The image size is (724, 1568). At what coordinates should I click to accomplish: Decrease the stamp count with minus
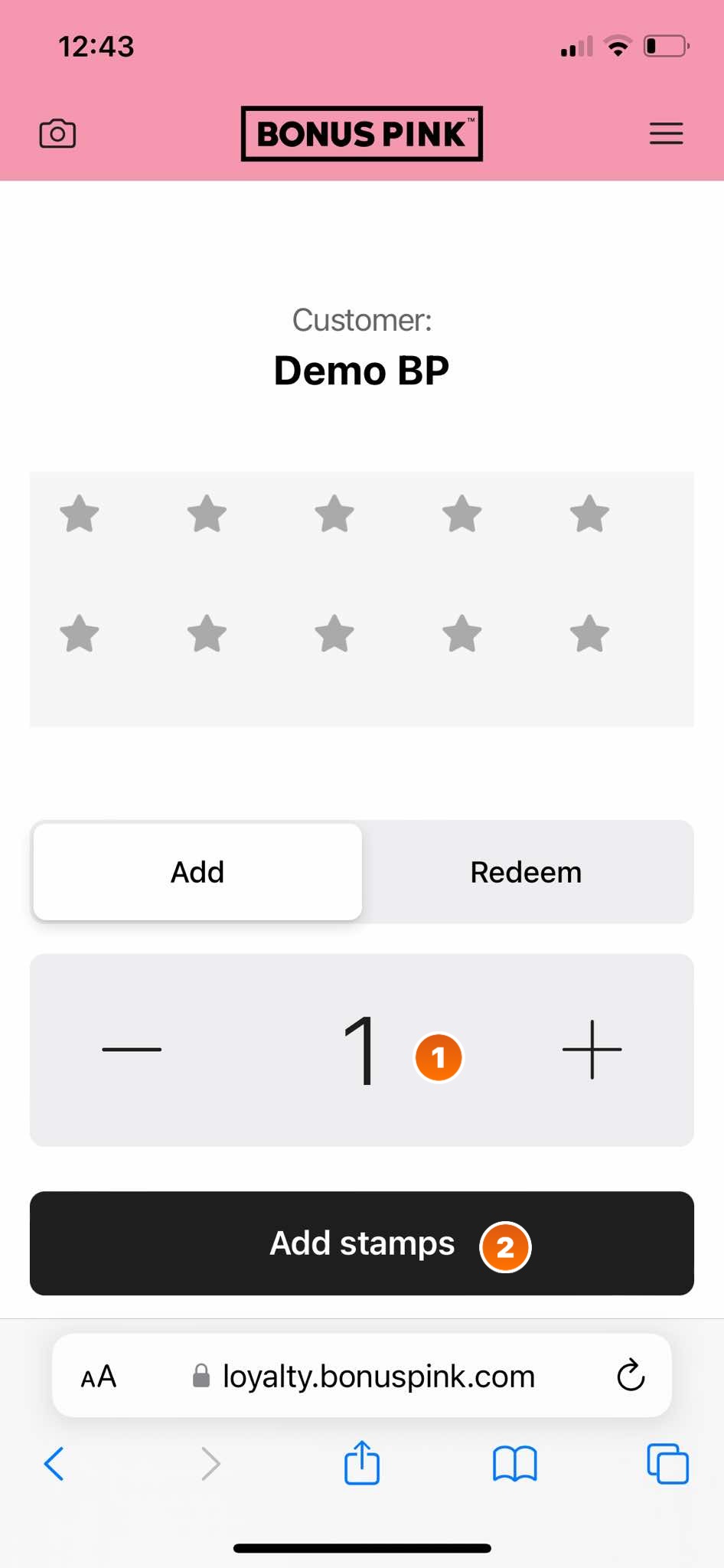[132, 1049]
